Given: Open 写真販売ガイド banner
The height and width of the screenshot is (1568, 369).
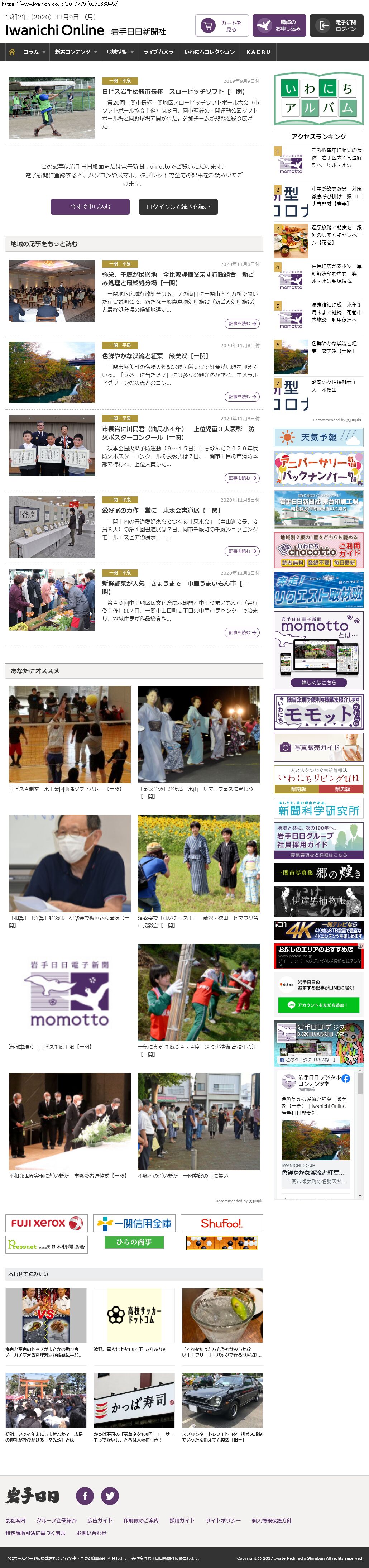Looking at the screenshot, I should tap(318, 747).
